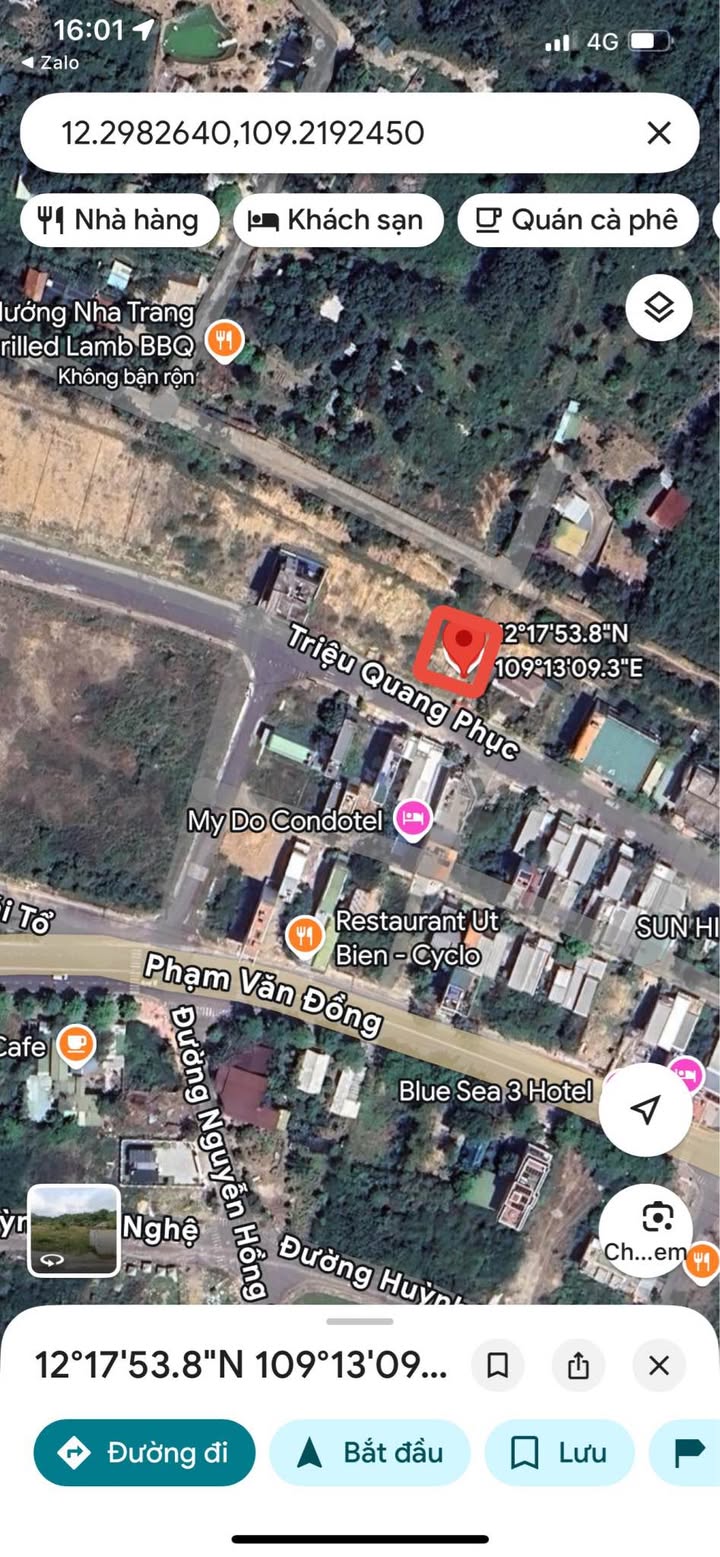
Task: Clear the coordinates in the search box
Action: (x=658, y=133)
